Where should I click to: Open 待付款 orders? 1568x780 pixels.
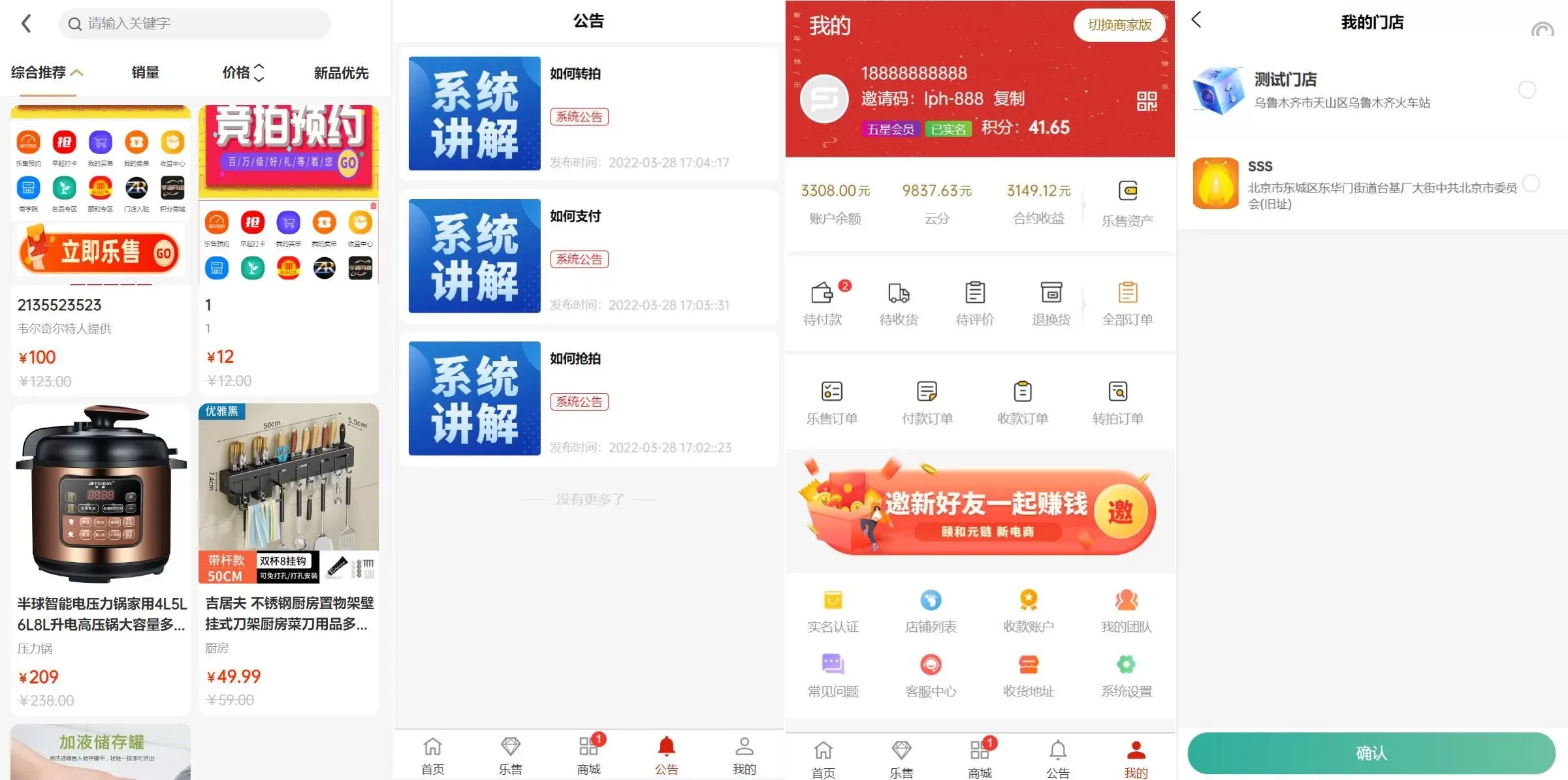point(822,303)
